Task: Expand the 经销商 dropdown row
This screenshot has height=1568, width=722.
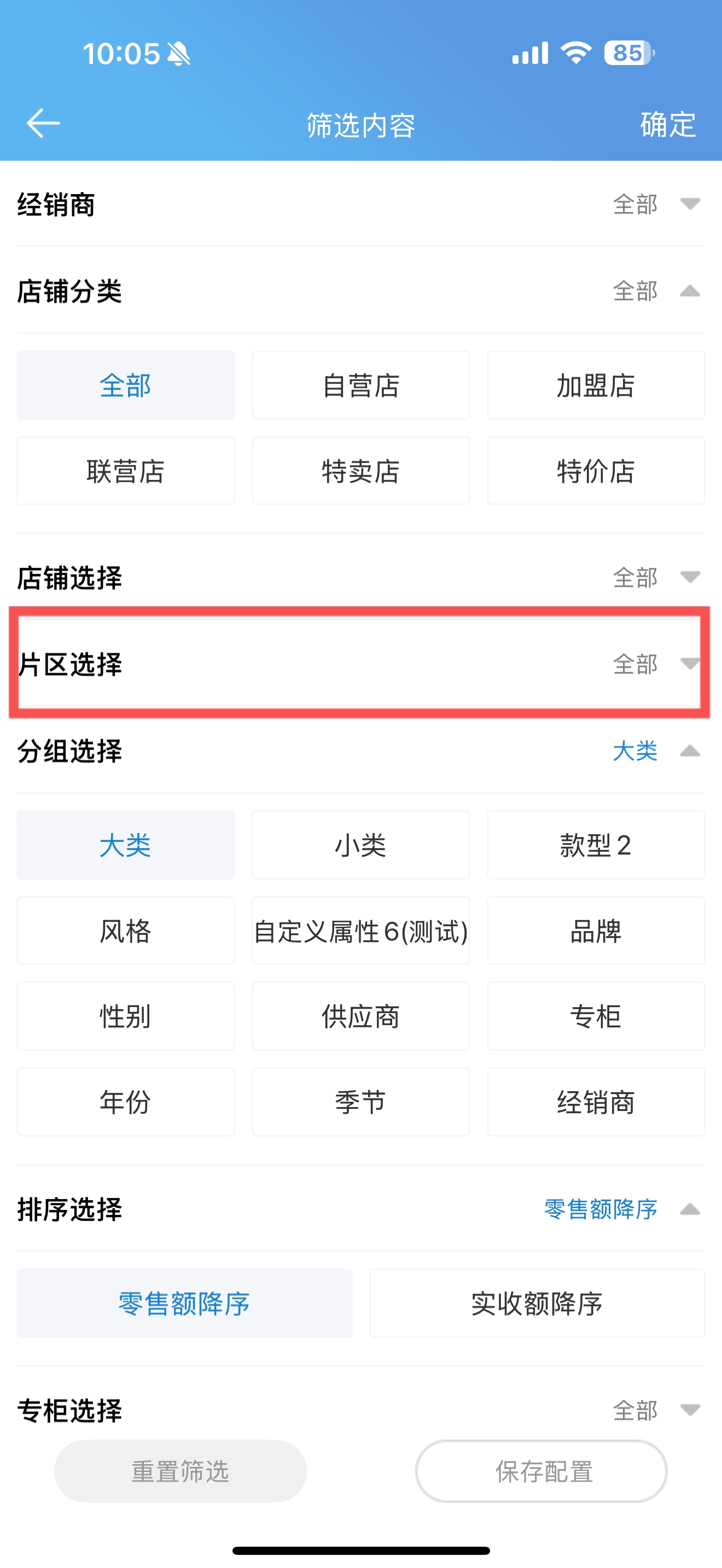Action: pos(360,204)
